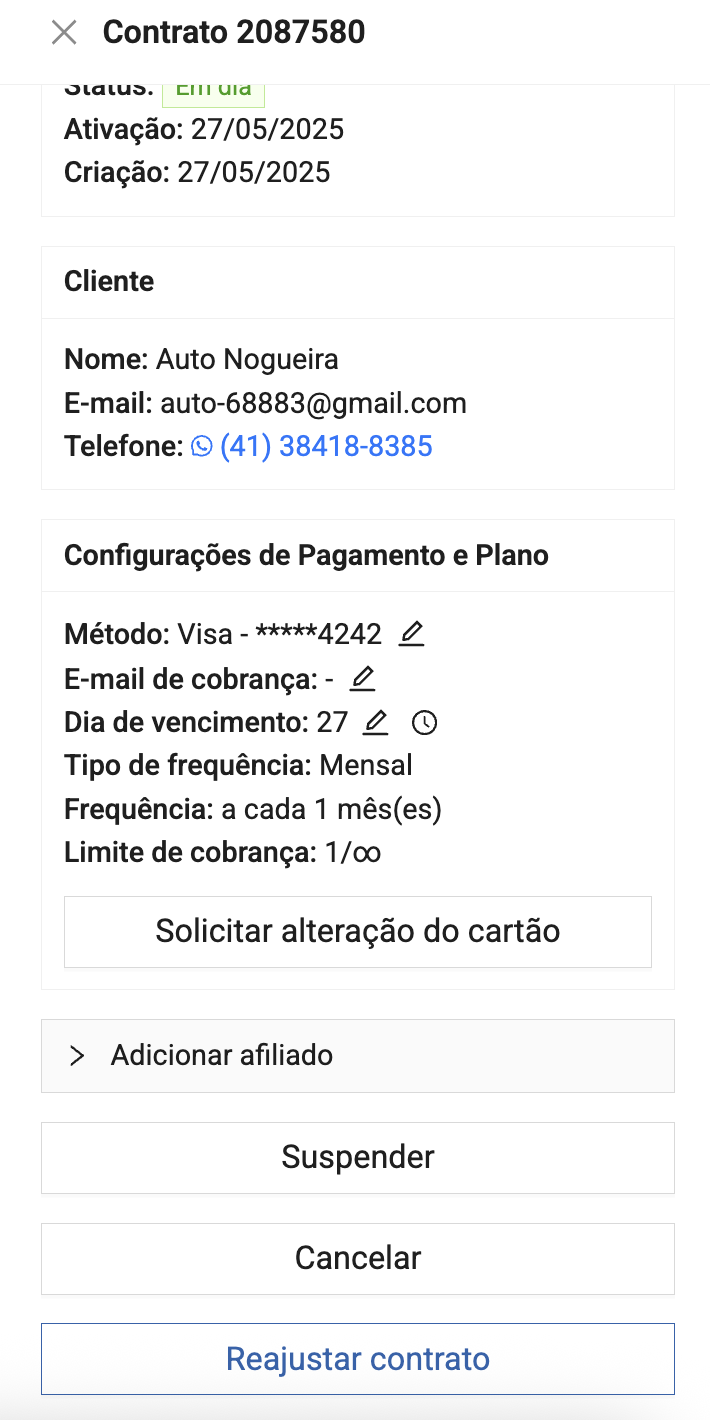Close the Contrato 2087580 panel
Screen dimensions: 710x1420
point(64,33)
